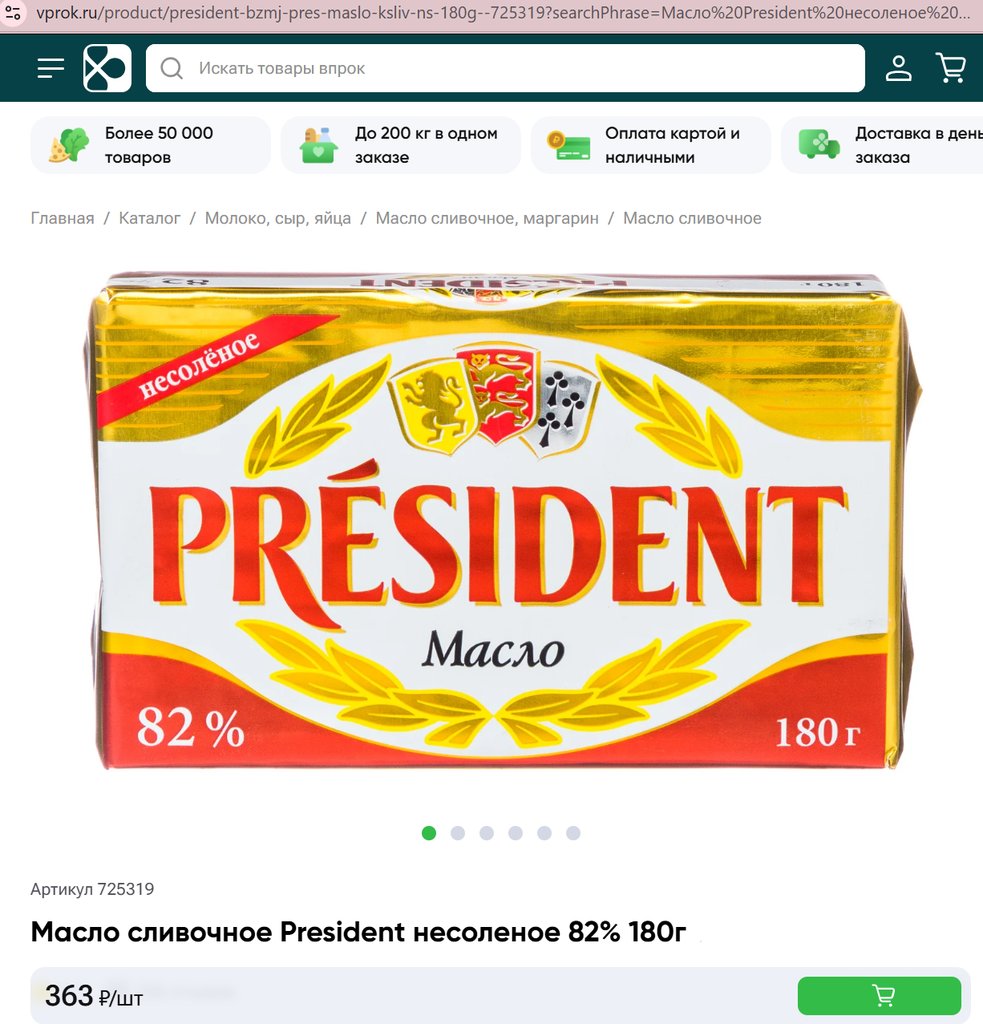Open the user profile icon

click(898, 68)
